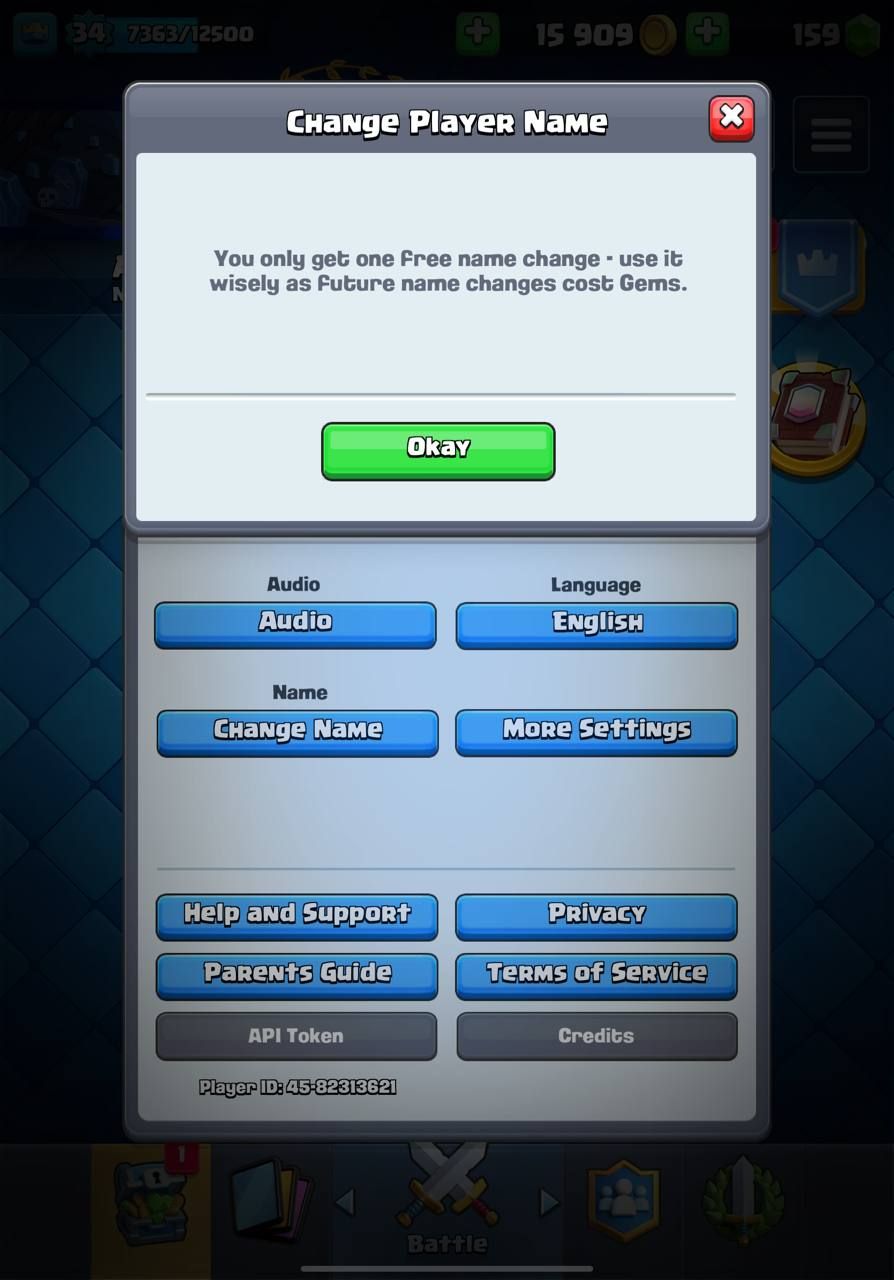Read the Terms of Service
This screenshot has width=894, height=1280.
point(597,975)
